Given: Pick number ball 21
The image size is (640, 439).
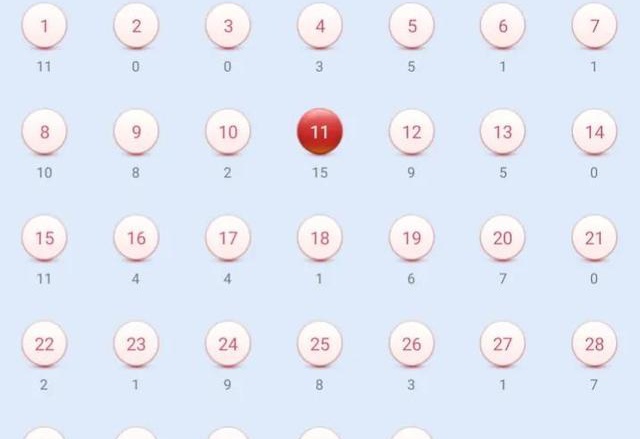Looking at the screenshot, I should 594,238.
